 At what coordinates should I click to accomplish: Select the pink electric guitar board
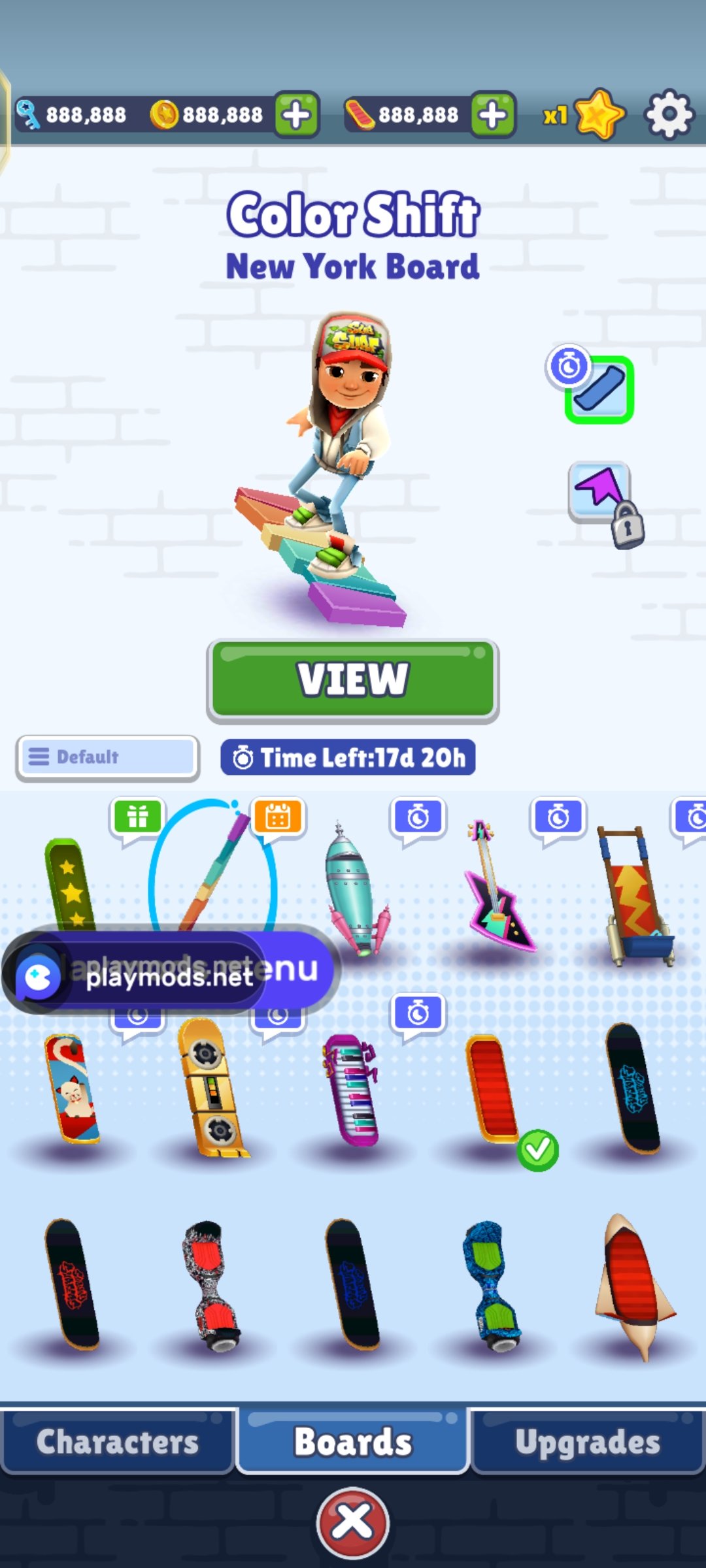[497, 889]
